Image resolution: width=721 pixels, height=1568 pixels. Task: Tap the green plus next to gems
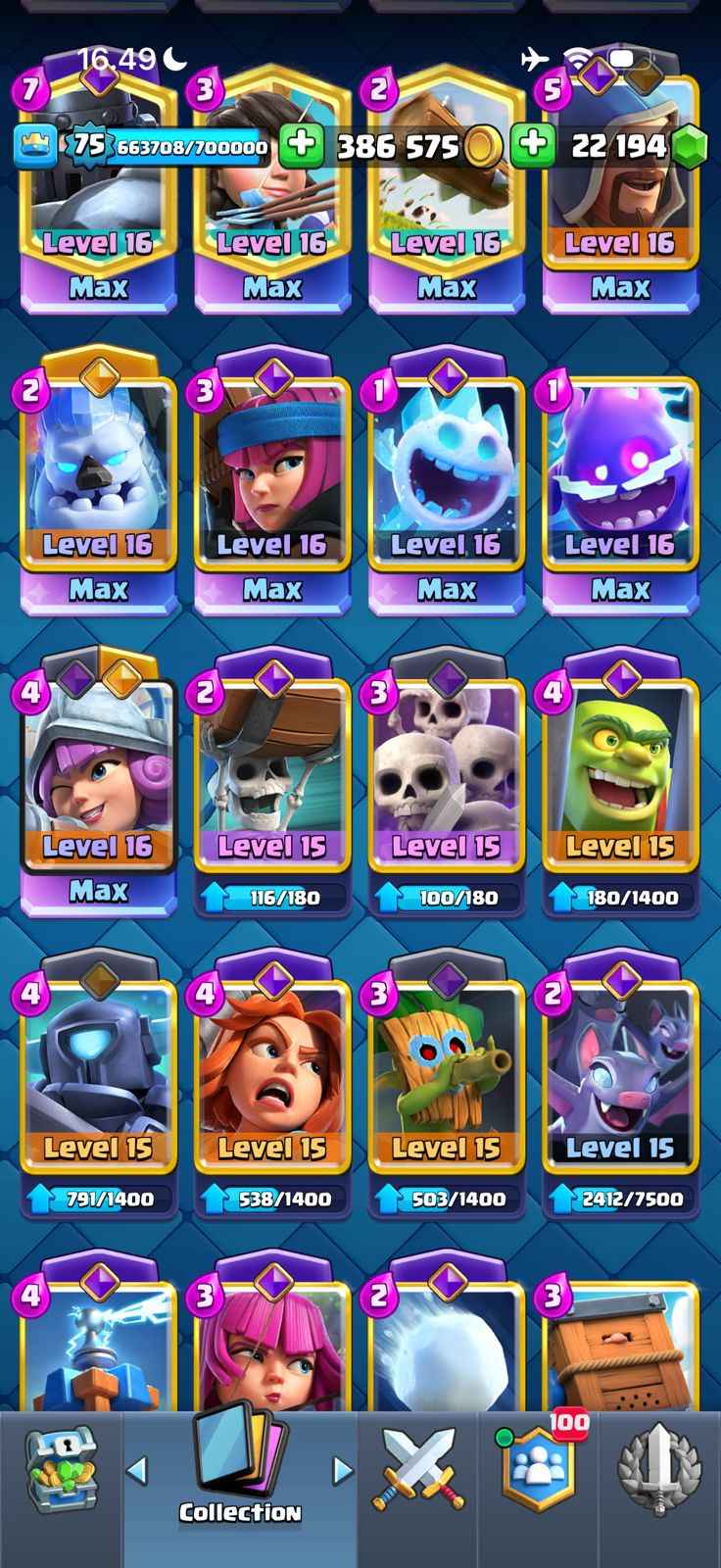point(532,145)
